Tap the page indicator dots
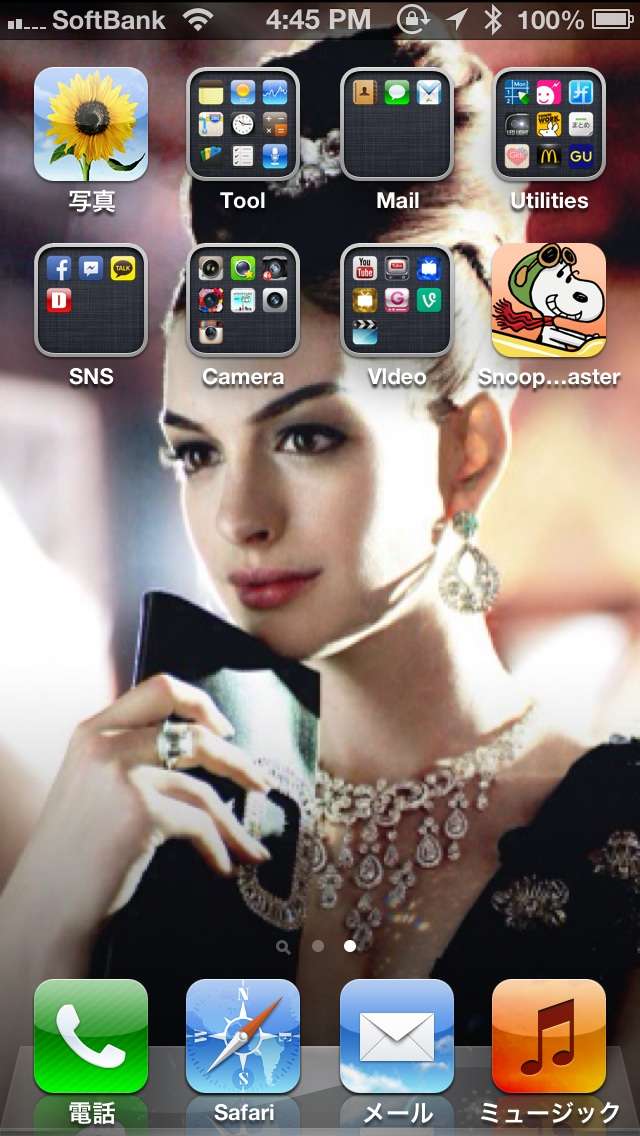 [318, 945]
